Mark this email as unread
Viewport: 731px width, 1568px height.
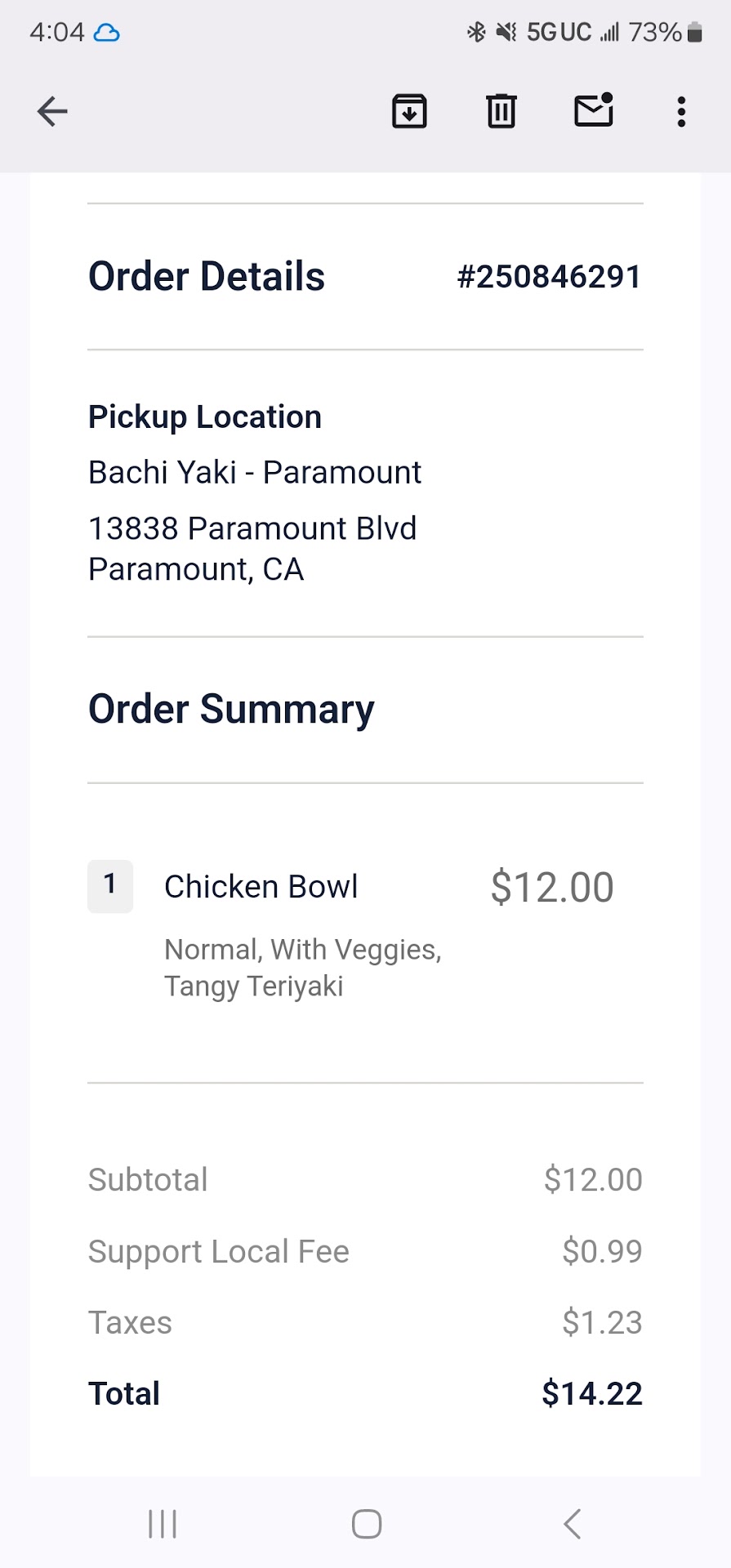(594, 111)
